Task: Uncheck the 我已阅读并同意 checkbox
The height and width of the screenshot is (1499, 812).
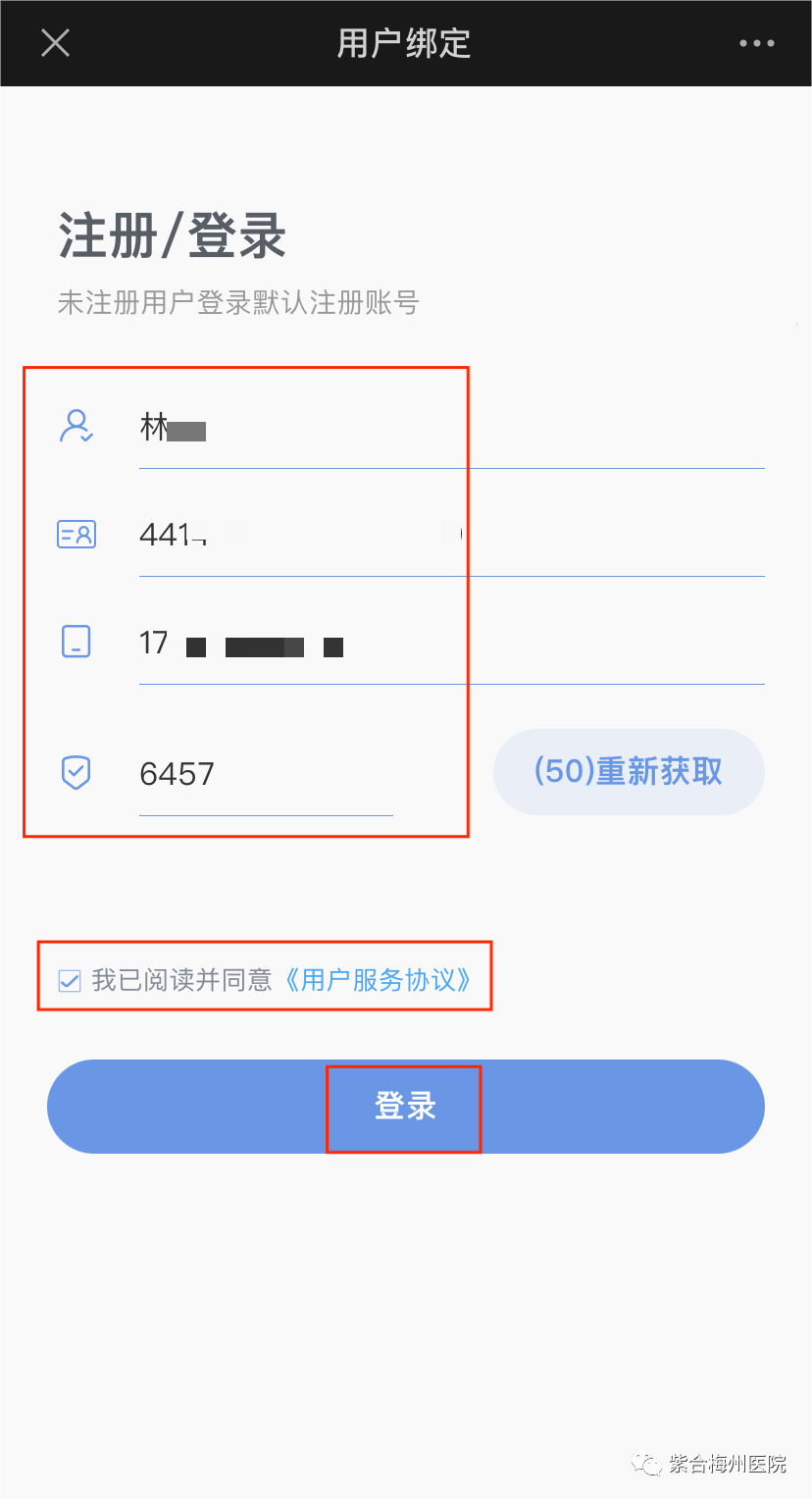Action: click(x=70, y=980)
